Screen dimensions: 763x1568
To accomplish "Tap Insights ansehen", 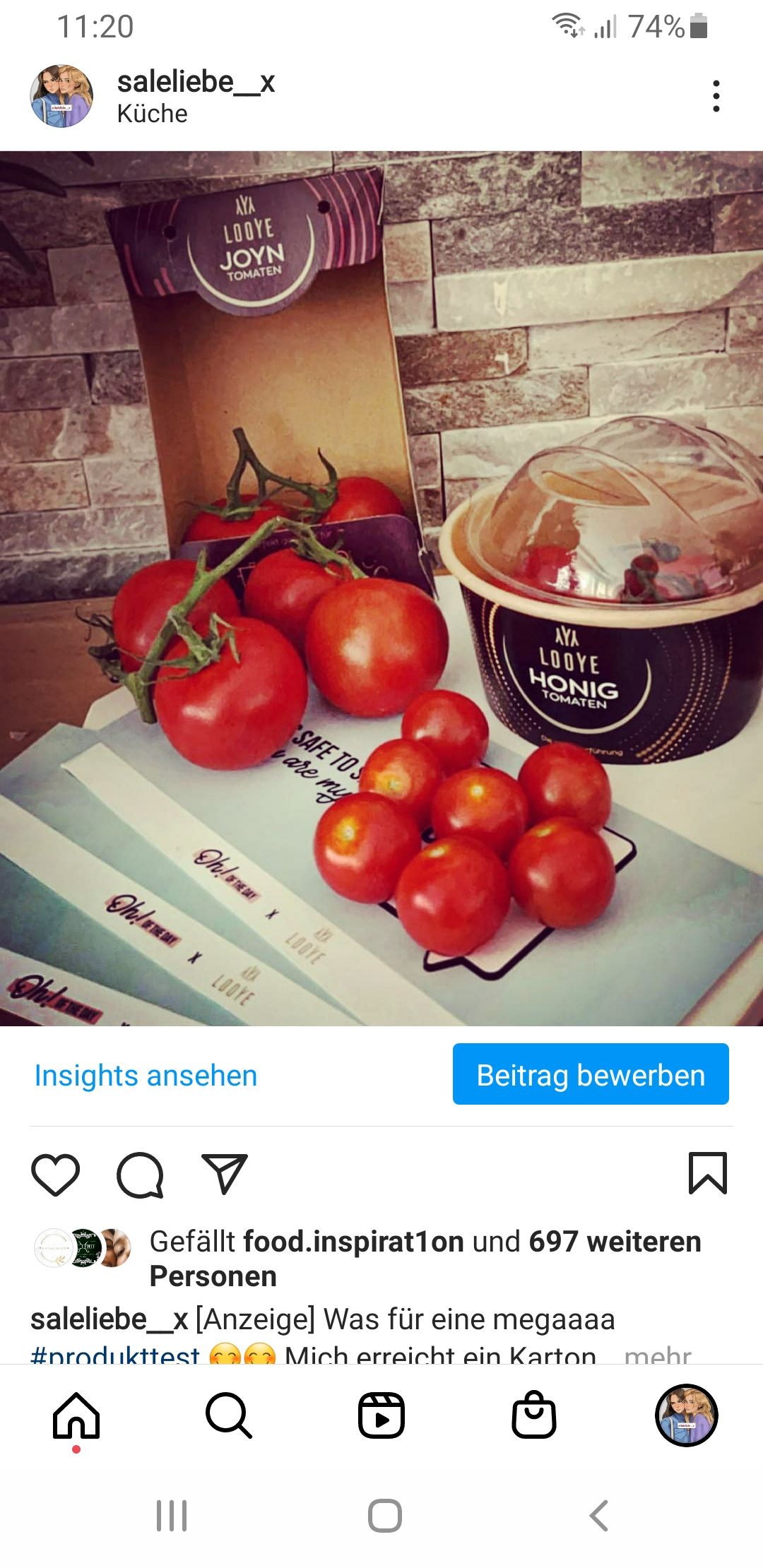I will (x=146, y=1075).
